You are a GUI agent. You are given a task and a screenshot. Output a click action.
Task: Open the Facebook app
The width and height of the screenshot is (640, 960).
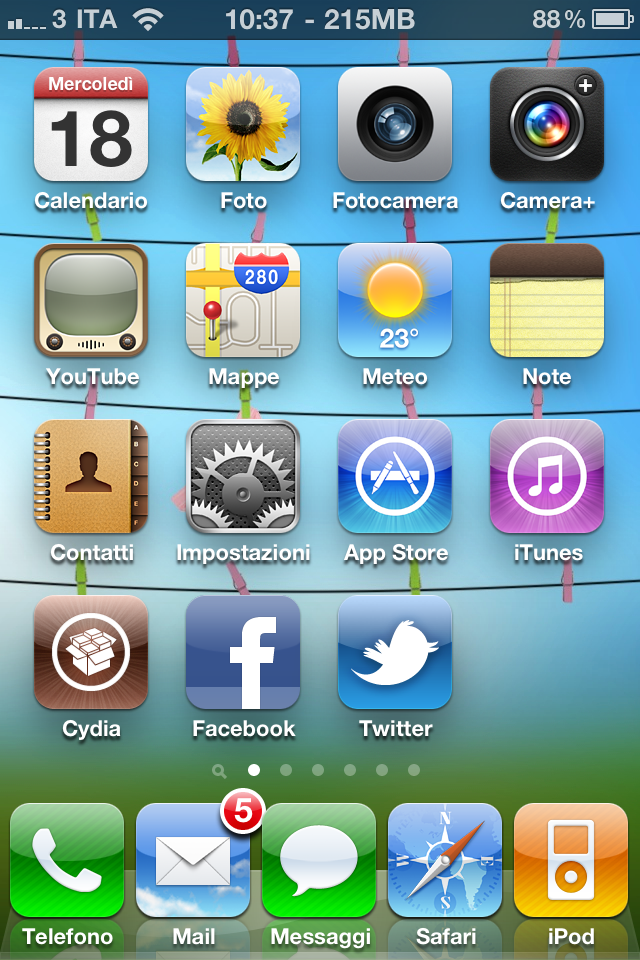[243, 653]
